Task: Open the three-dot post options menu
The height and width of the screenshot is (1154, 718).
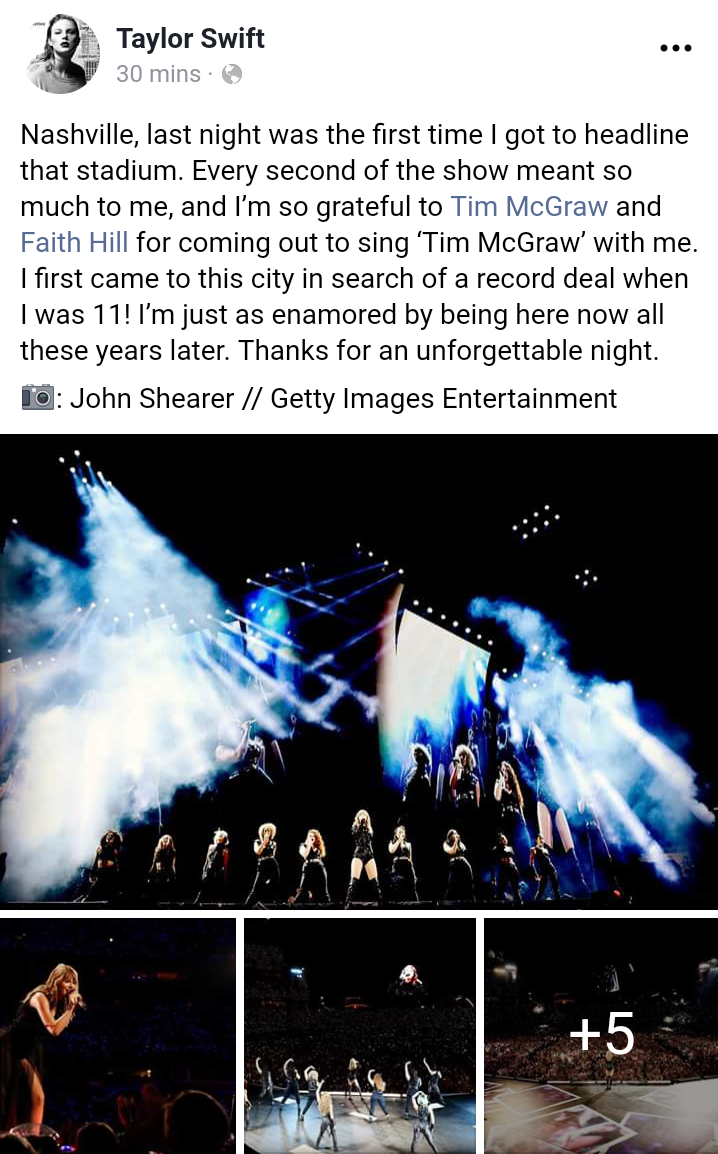Action: pos(675,48)
